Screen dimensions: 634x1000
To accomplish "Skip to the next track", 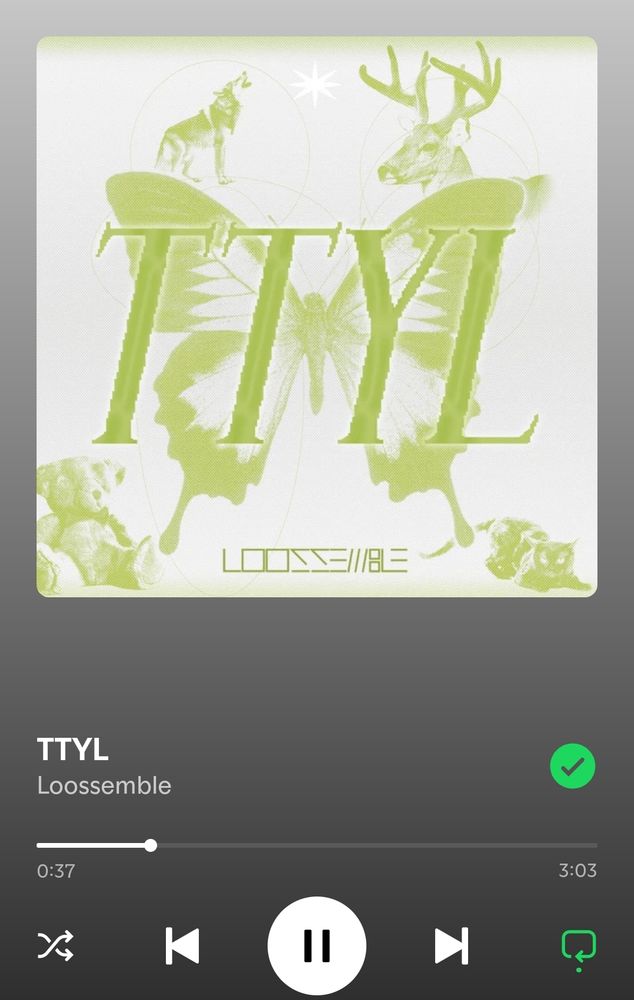I will coord(451,945).
